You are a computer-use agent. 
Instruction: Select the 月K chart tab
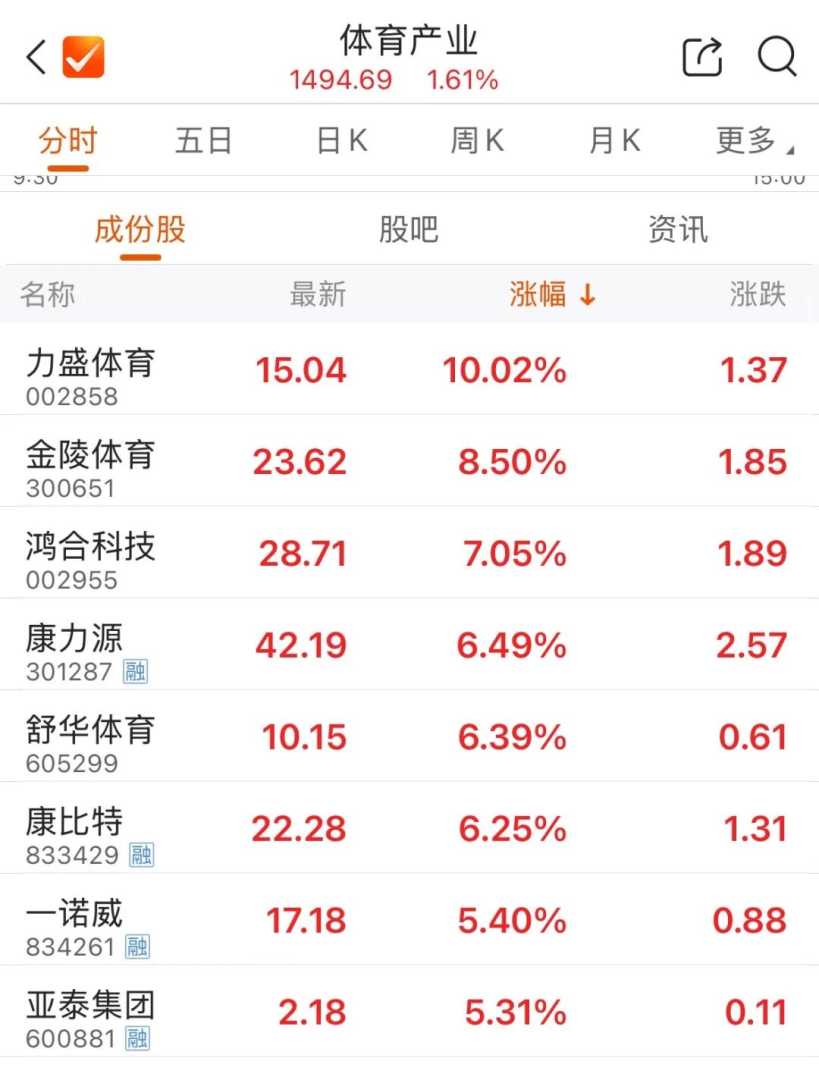point(614,141)
